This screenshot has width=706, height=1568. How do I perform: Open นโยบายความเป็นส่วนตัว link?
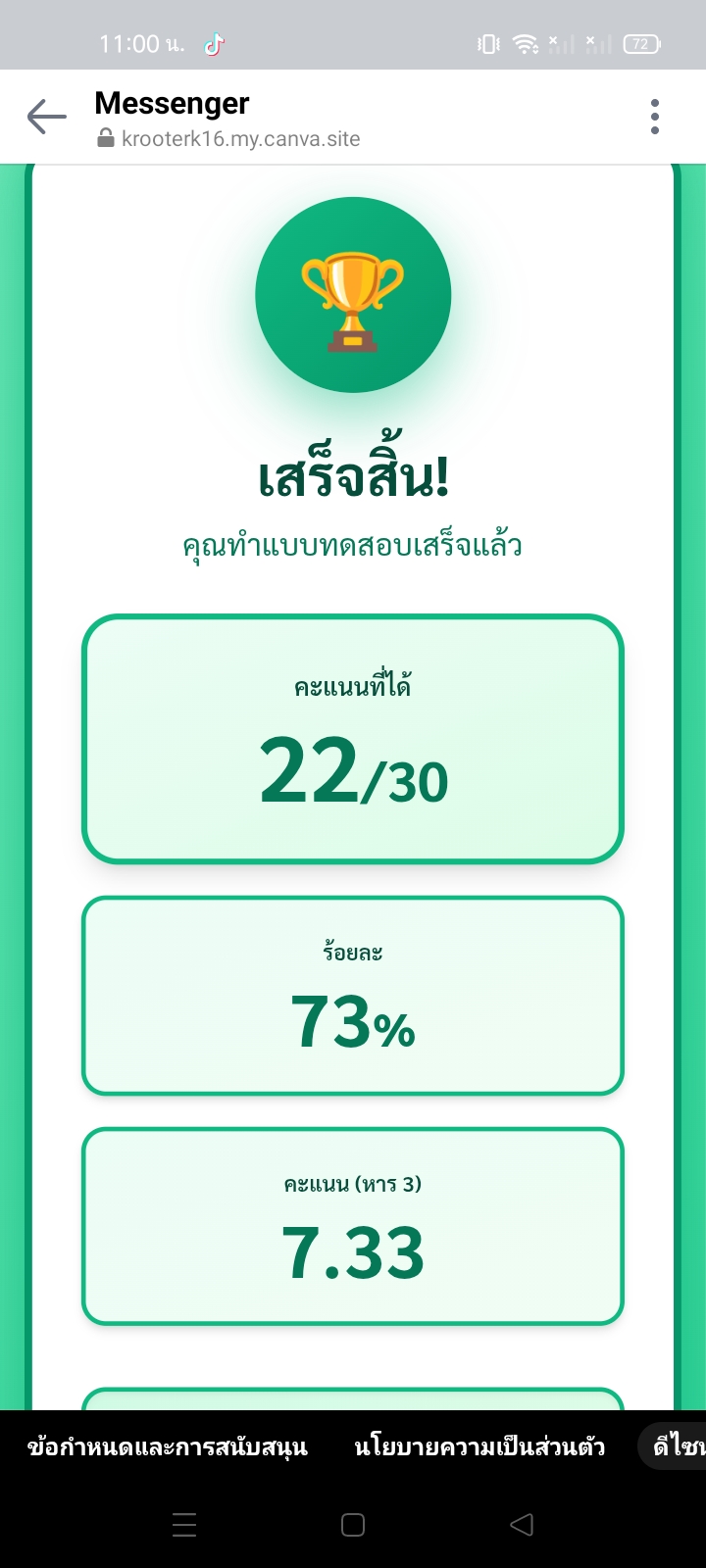(479, 1447)
